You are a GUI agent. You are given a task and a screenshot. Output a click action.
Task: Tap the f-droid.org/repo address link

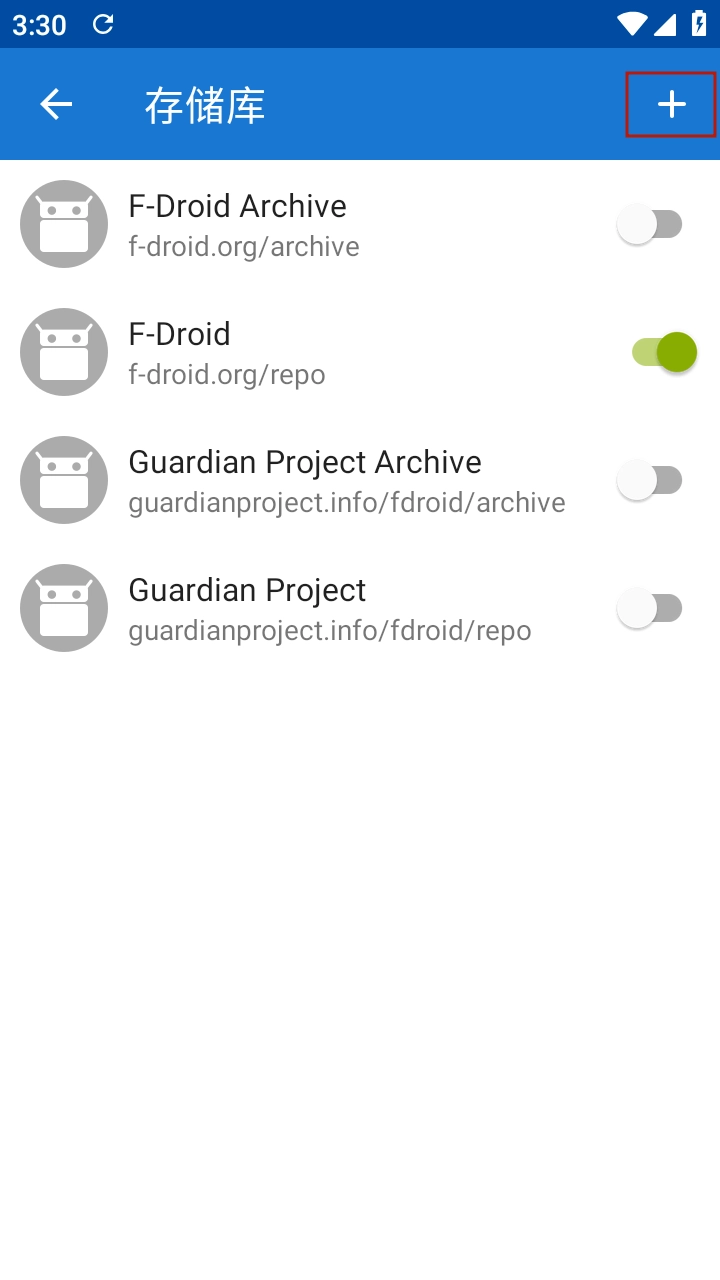click(x=225, y=375)
